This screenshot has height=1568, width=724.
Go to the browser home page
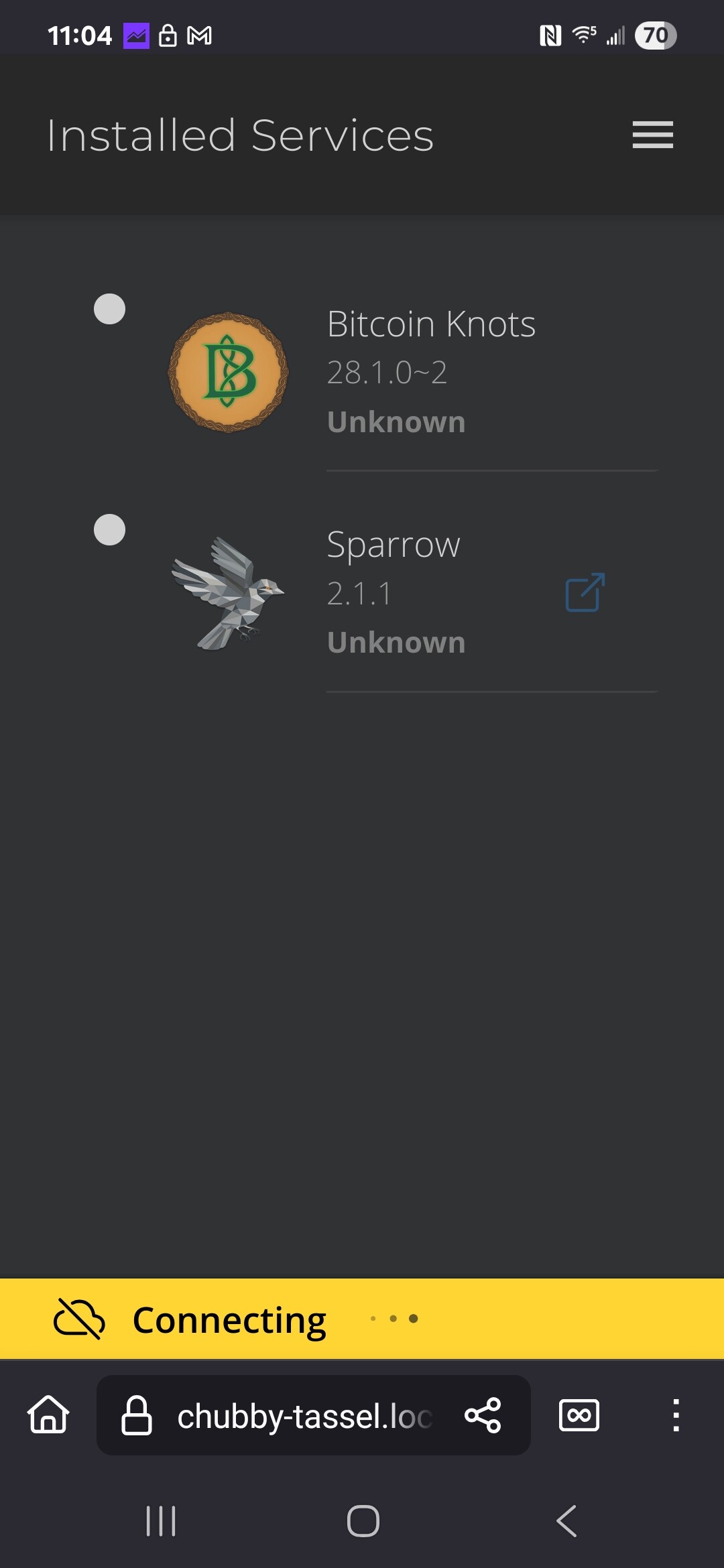[x=48, y=1415]
